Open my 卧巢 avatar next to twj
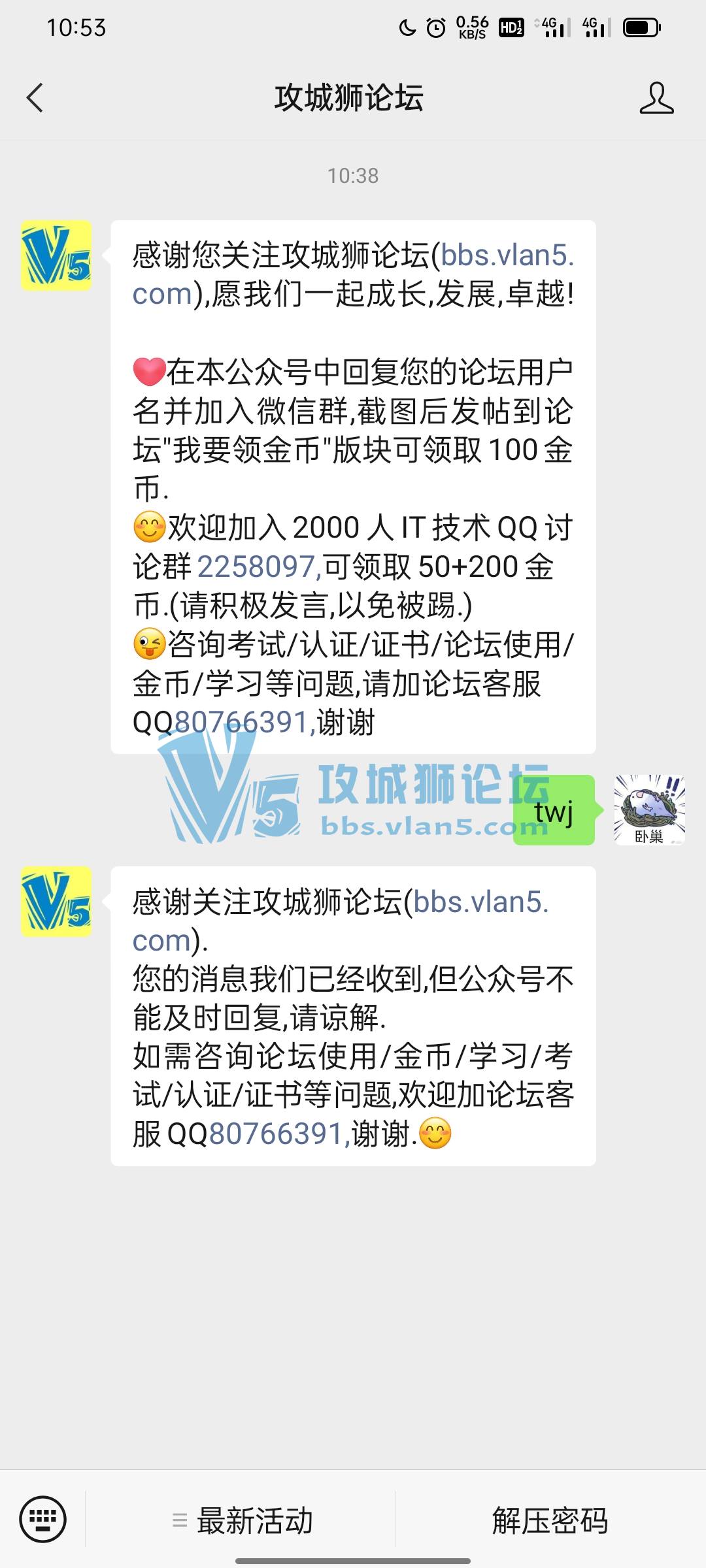The image size is (706, 1568). [x=649, y=810]
